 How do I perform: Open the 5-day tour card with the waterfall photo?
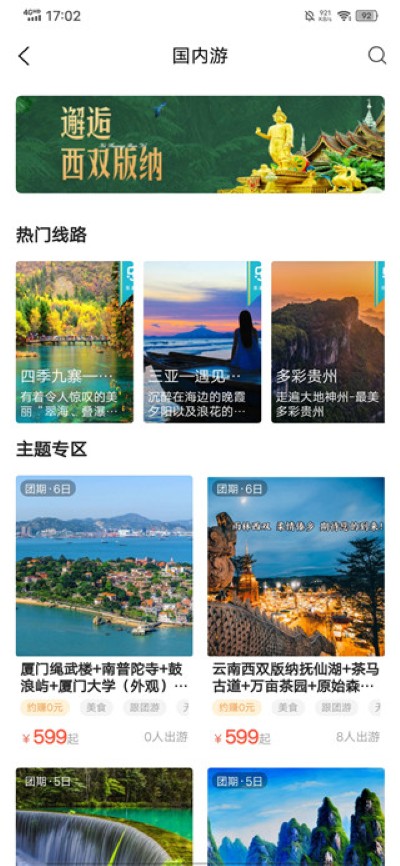coord(104,816)
